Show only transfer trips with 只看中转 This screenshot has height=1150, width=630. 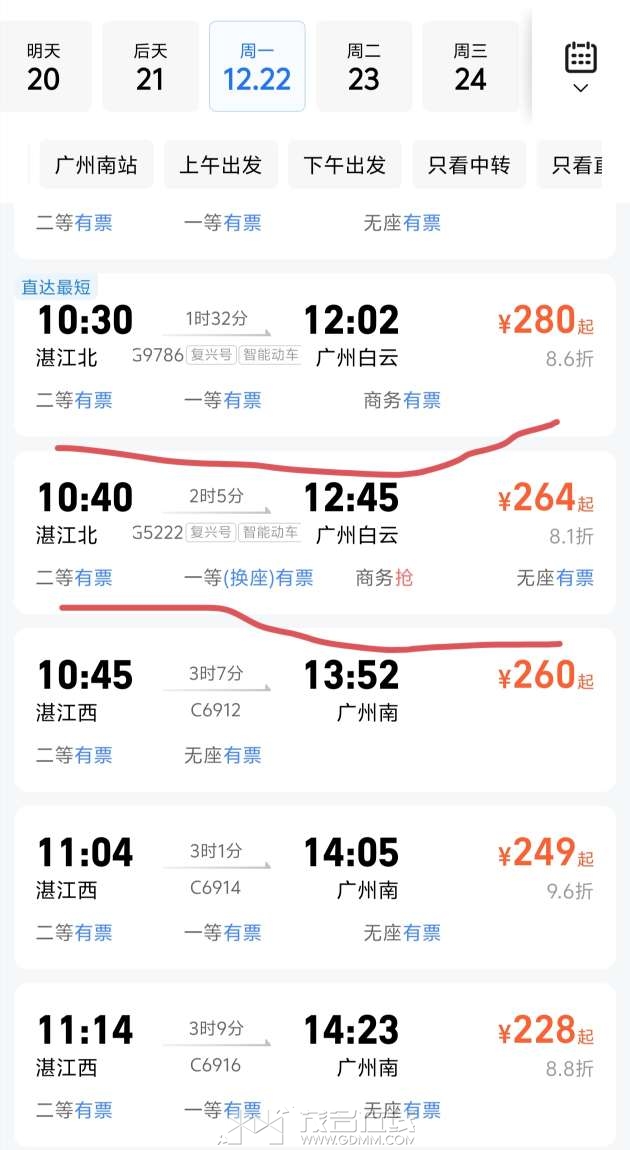coord(468,165)
